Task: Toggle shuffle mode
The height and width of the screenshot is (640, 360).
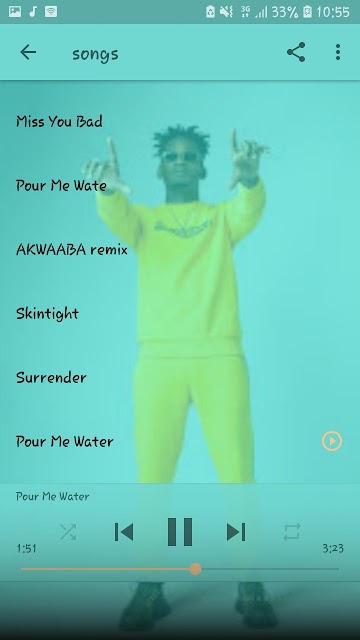Action: (68, 532)
